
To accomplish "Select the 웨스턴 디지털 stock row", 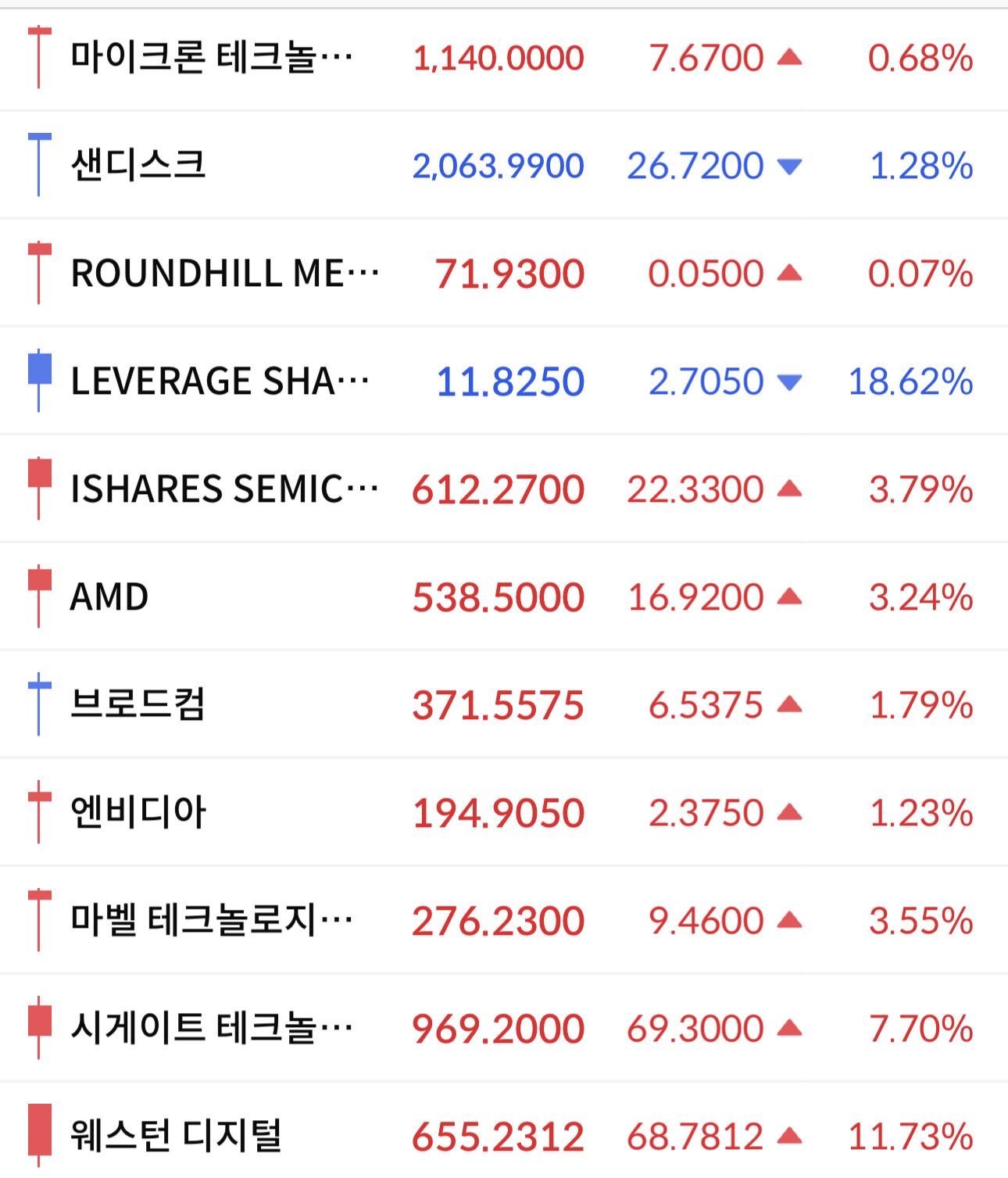I will pyautogui.click(x=504, y=1131).
